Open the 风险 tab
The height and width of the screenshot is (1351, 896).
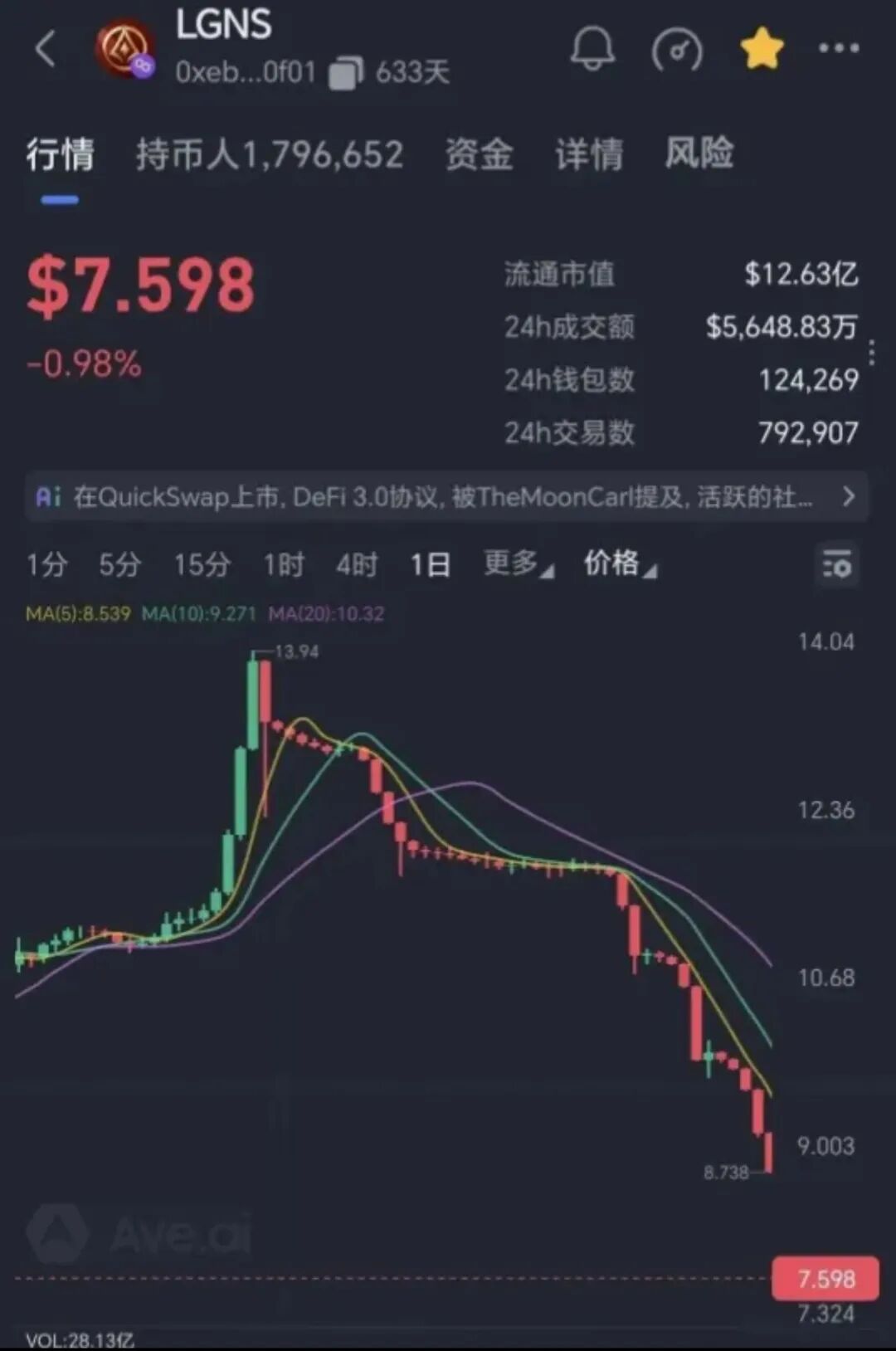[699, 155]
